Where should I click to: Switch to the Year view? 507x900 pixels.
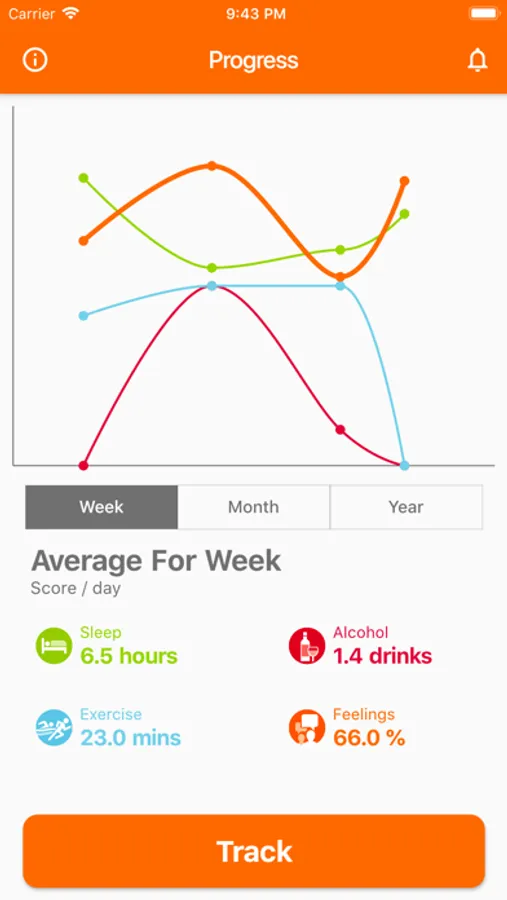coord(406,507)
